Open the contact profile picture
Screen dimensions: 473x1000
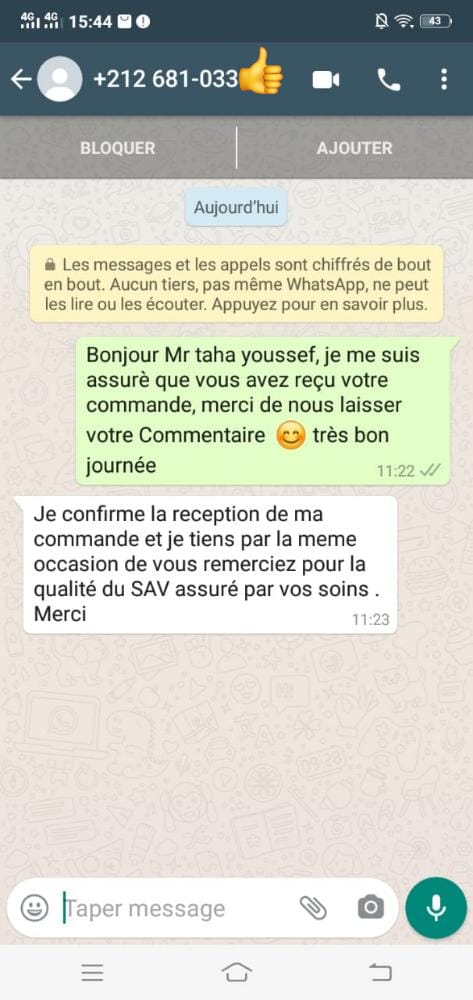pyautogui.click(x=60, y=80)
